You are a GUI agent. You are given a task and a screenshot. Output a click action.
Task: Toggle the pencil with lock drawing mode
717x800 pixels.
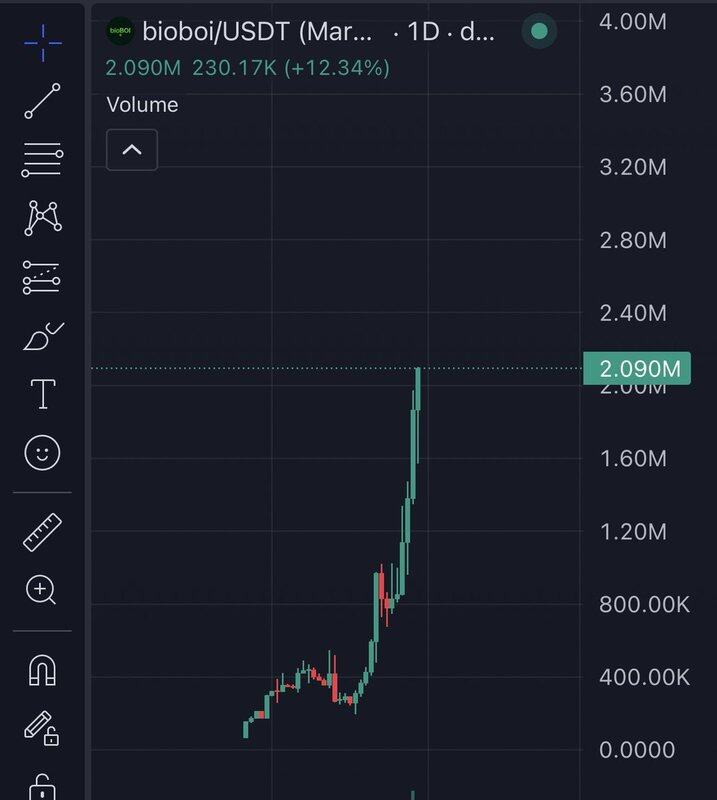pyautogui.click(x=41, y=728)
